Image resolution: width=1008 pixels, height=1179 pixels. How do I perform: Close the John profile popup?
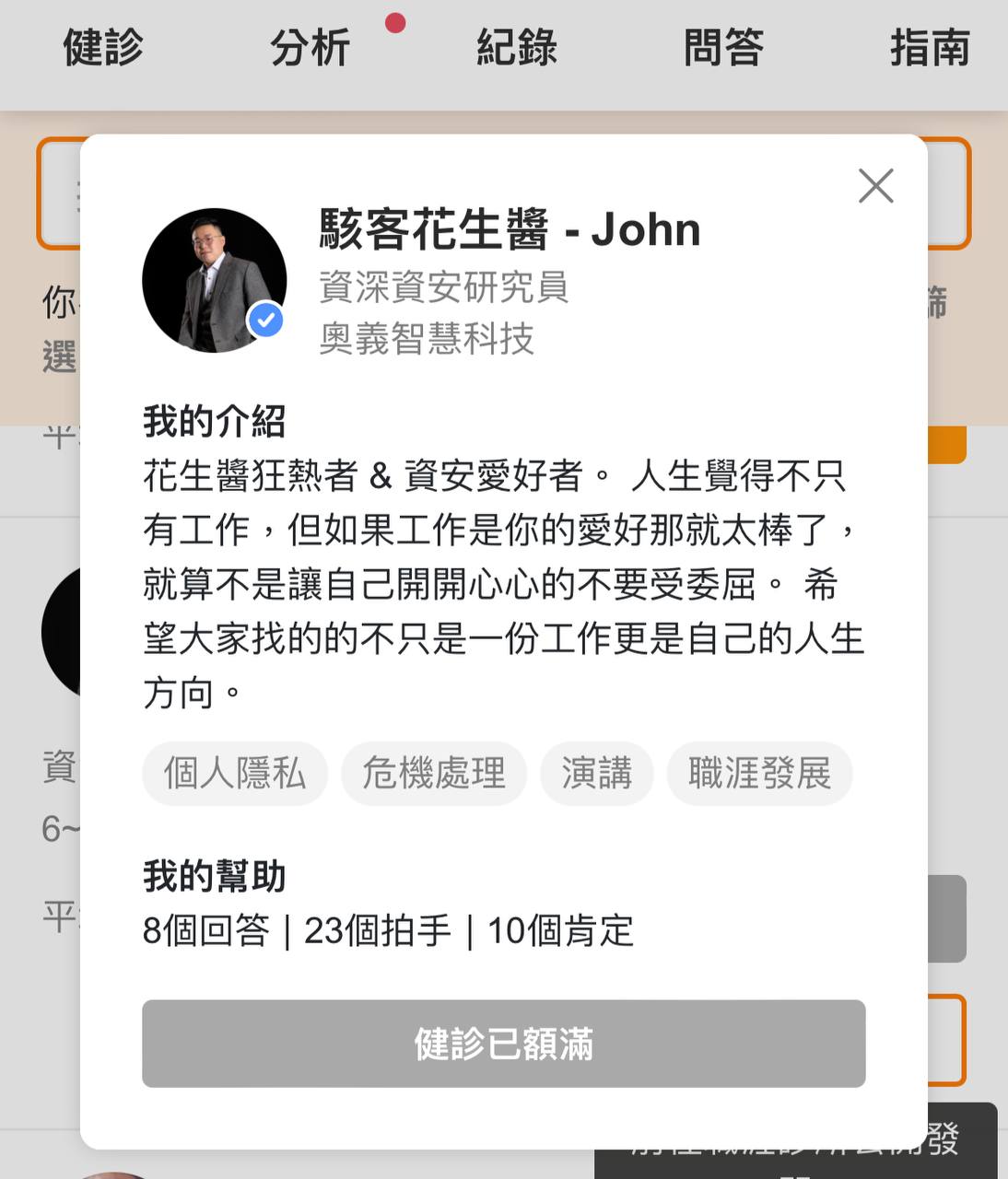coord(875,186)
